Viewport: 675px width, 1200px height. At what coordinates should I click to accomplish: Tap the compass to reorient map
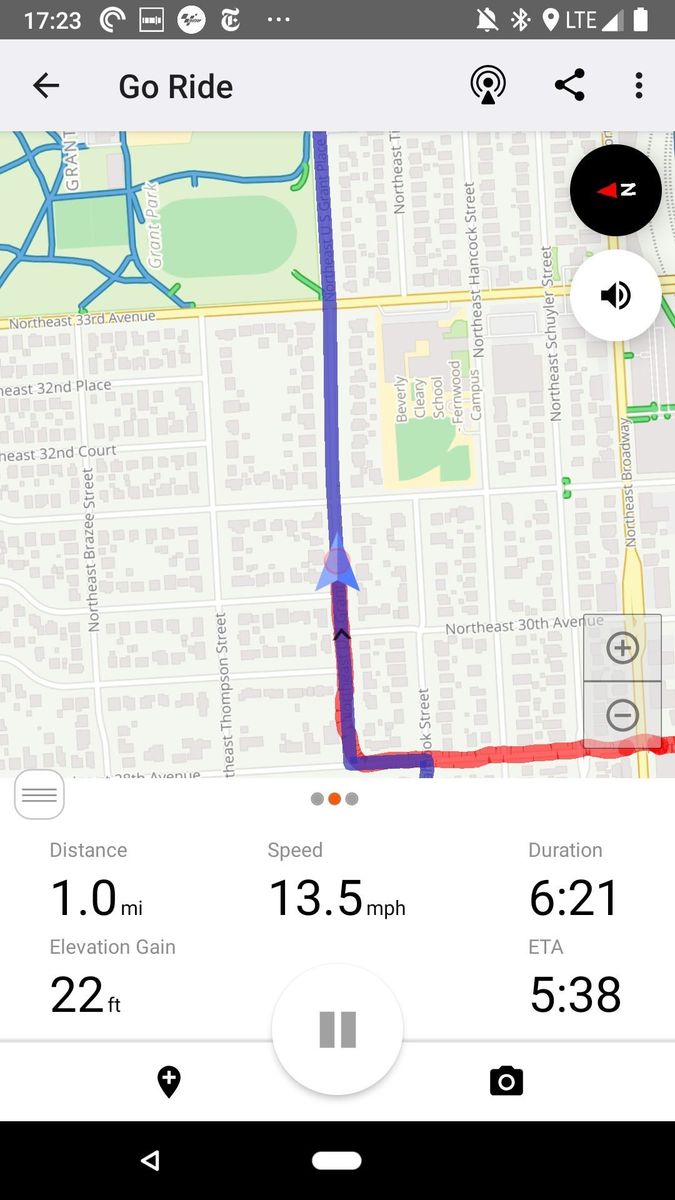tap(615, 190)
